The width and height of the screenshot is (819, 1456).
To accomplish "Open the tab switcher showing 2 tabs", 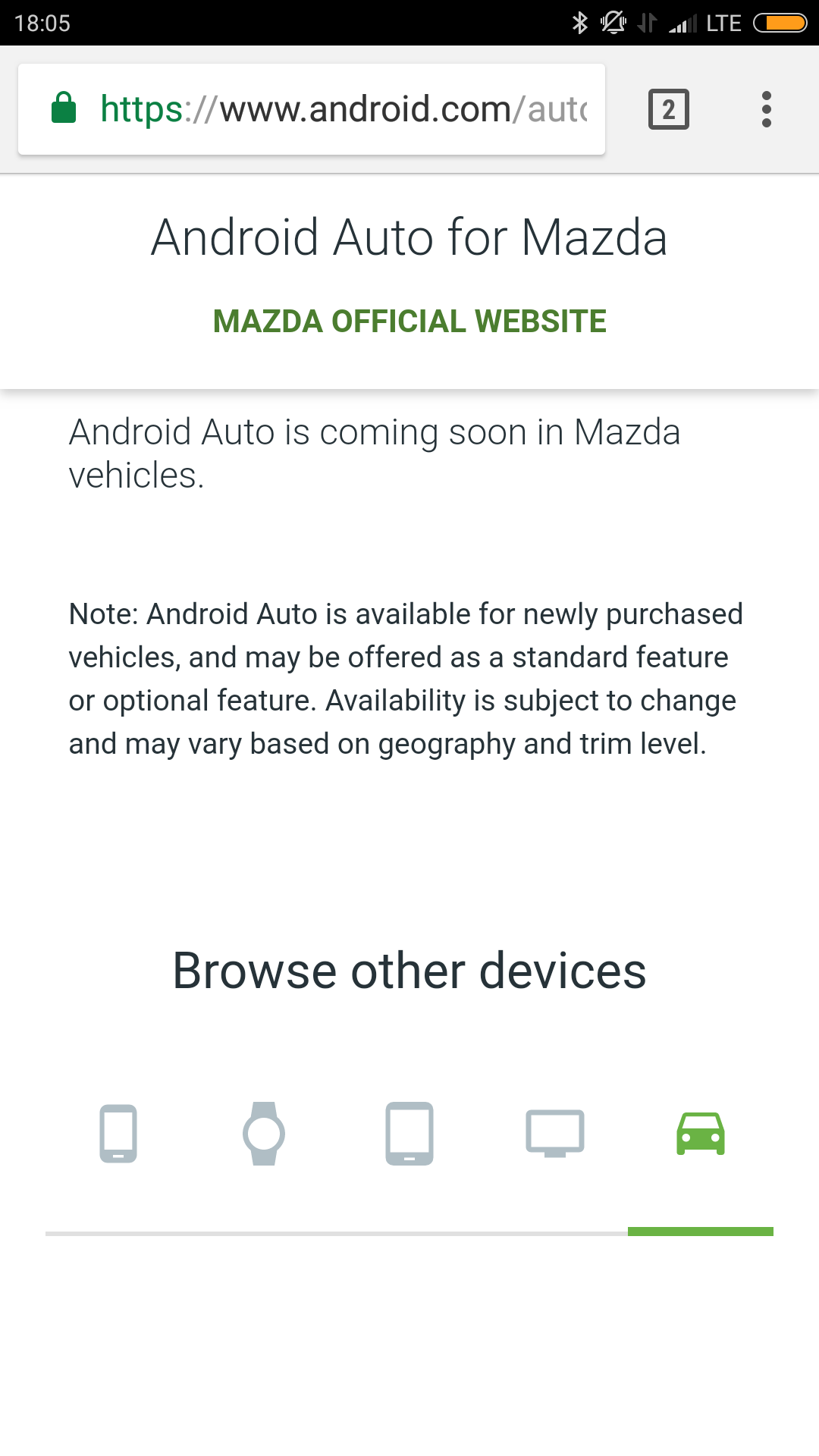I will click(668, 109).
